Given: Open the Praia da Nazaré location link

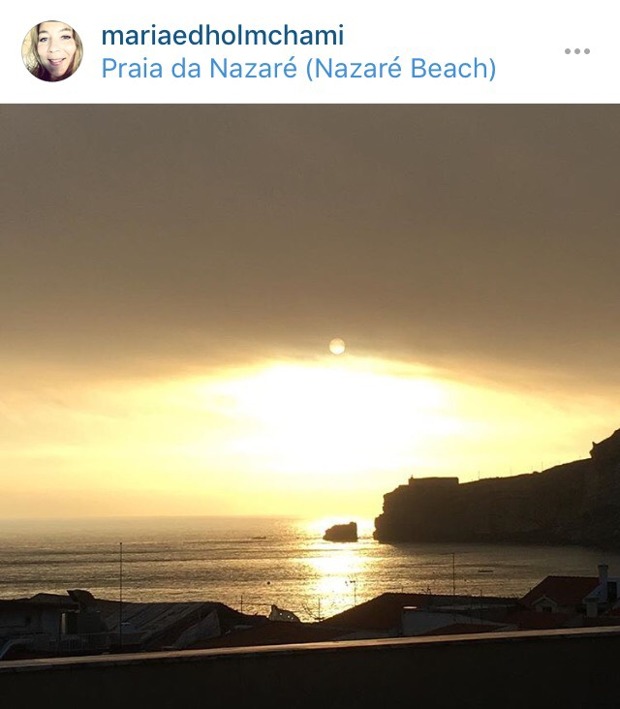Looking at the screenshot, I should coord(298,68).
